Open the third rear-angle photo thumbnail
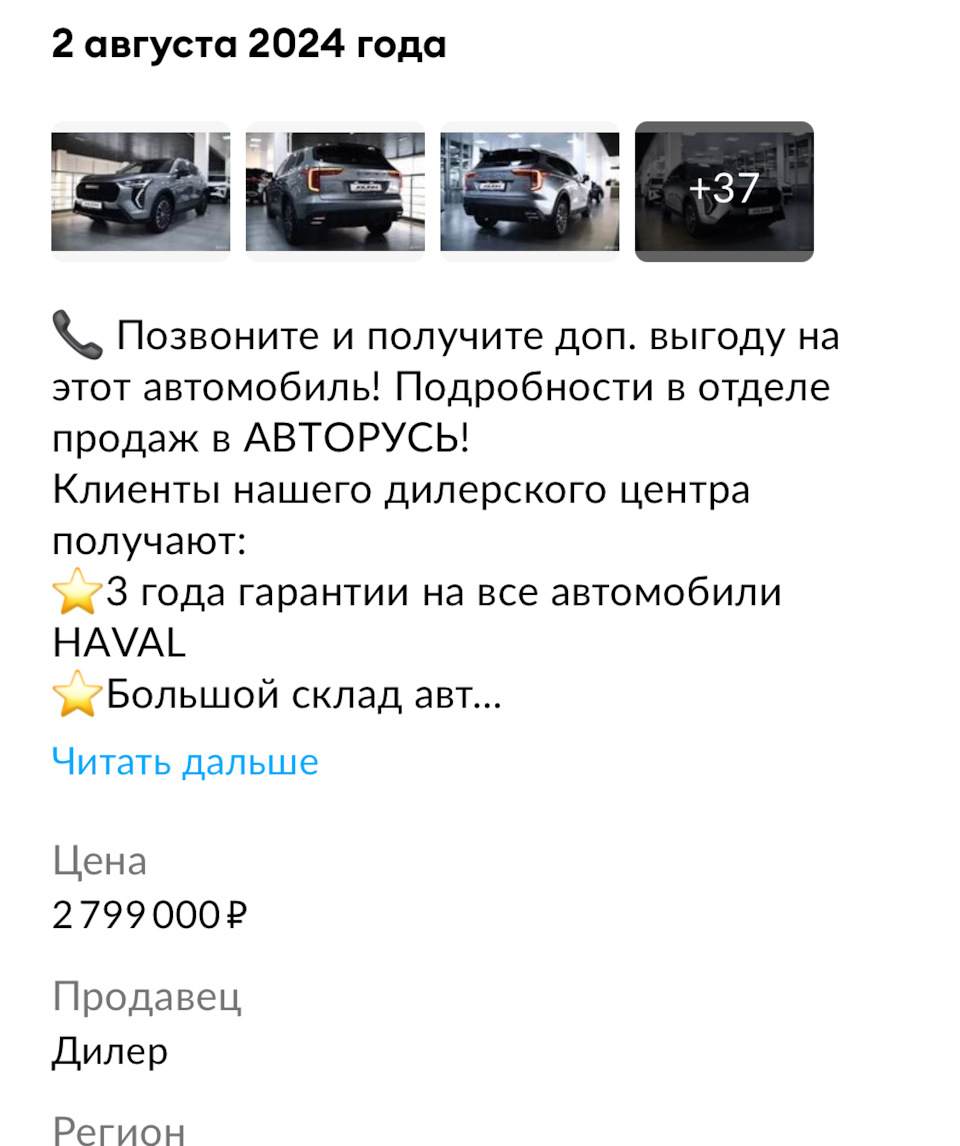This screenshot has width=960, height=1146. click(530, 190)
